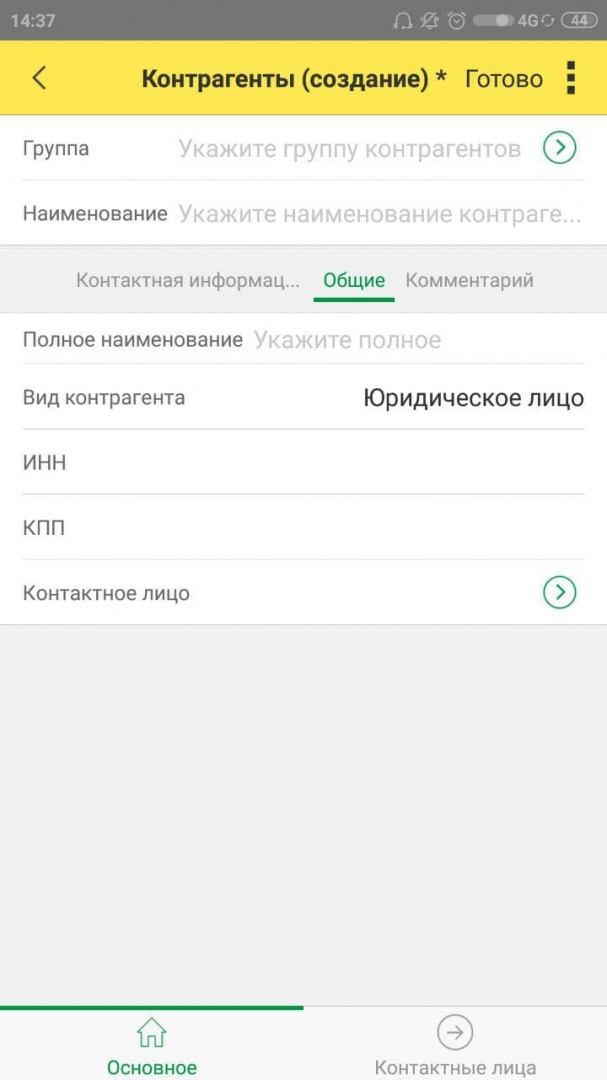Select the Общие tab
The image size is (607, 1080).
pos(354,280)
